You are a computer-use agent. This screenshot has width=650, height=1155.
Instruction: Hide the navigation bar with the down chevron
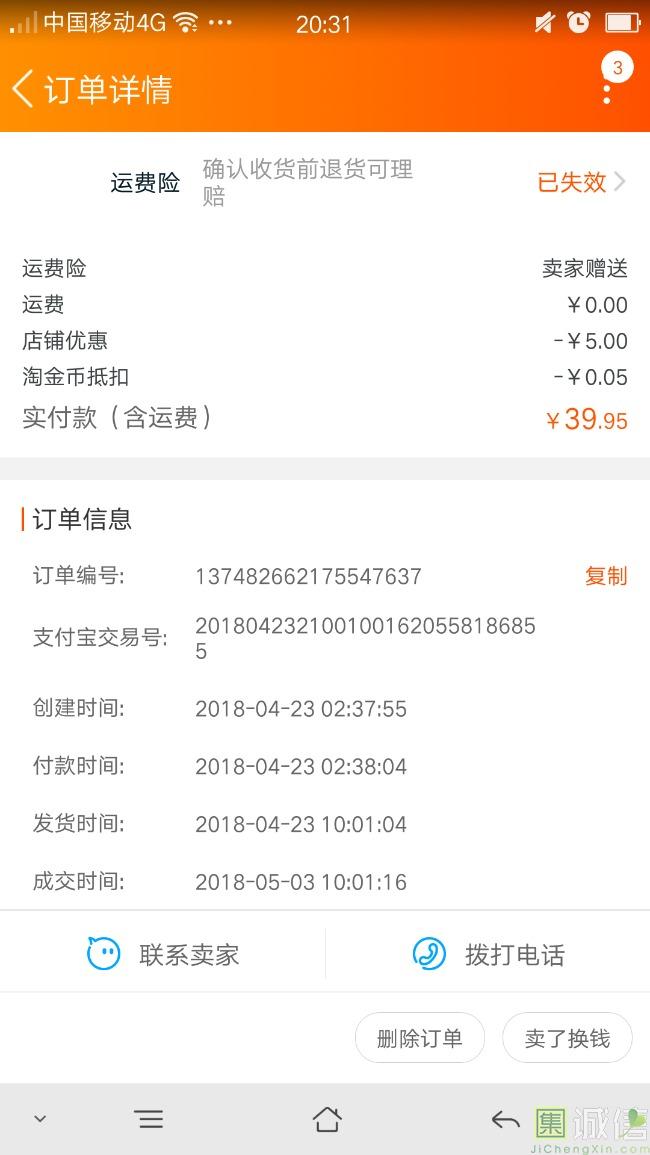(x=41, y=1119)
